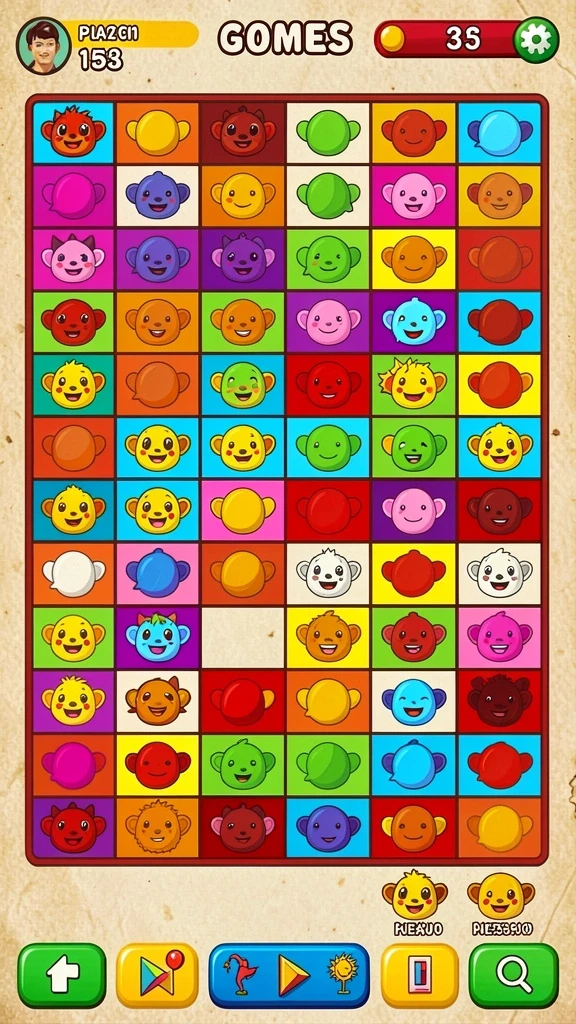This screenshot has width=576, height=1024.
Task: Tap the yellow button with the red pin
Action: click(157, 975)
